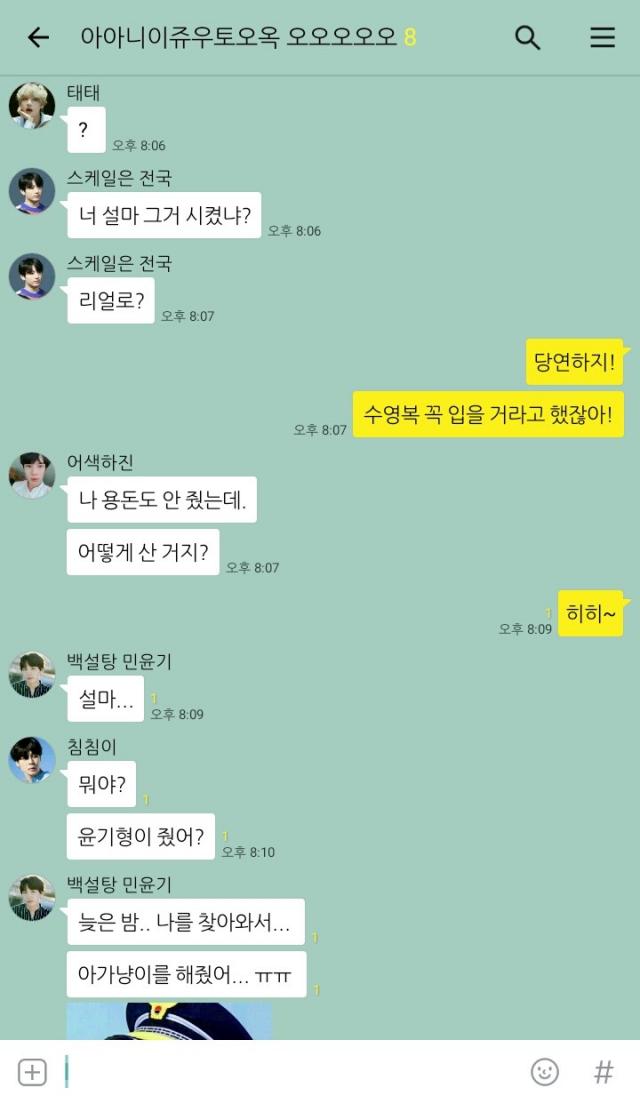Viewport: 640px width, 1104px height.
Task: Open the photo sent by 백설탕 민윤기
Action: [x=169, y=1022]
